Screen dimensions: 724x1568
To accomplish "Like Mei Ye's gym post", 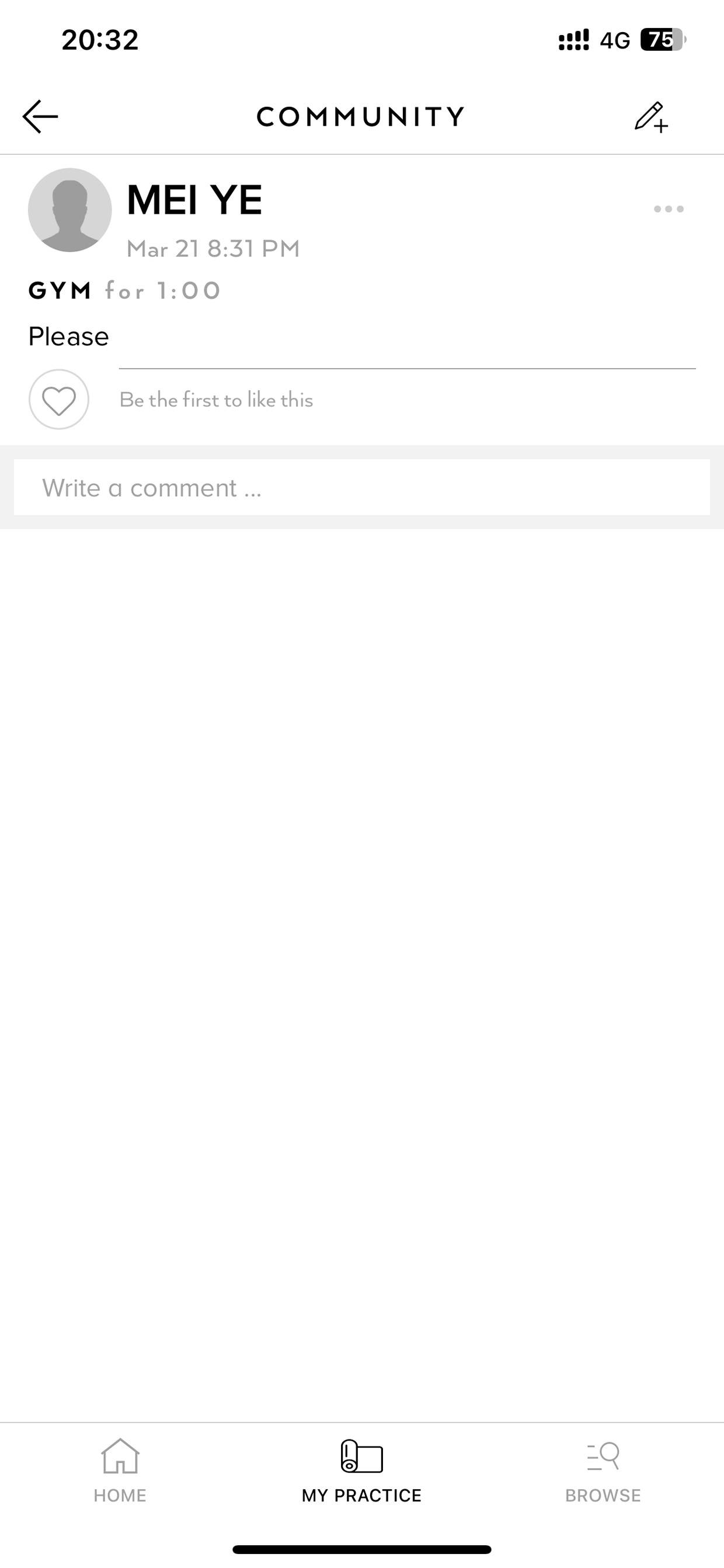I will 59,400.
